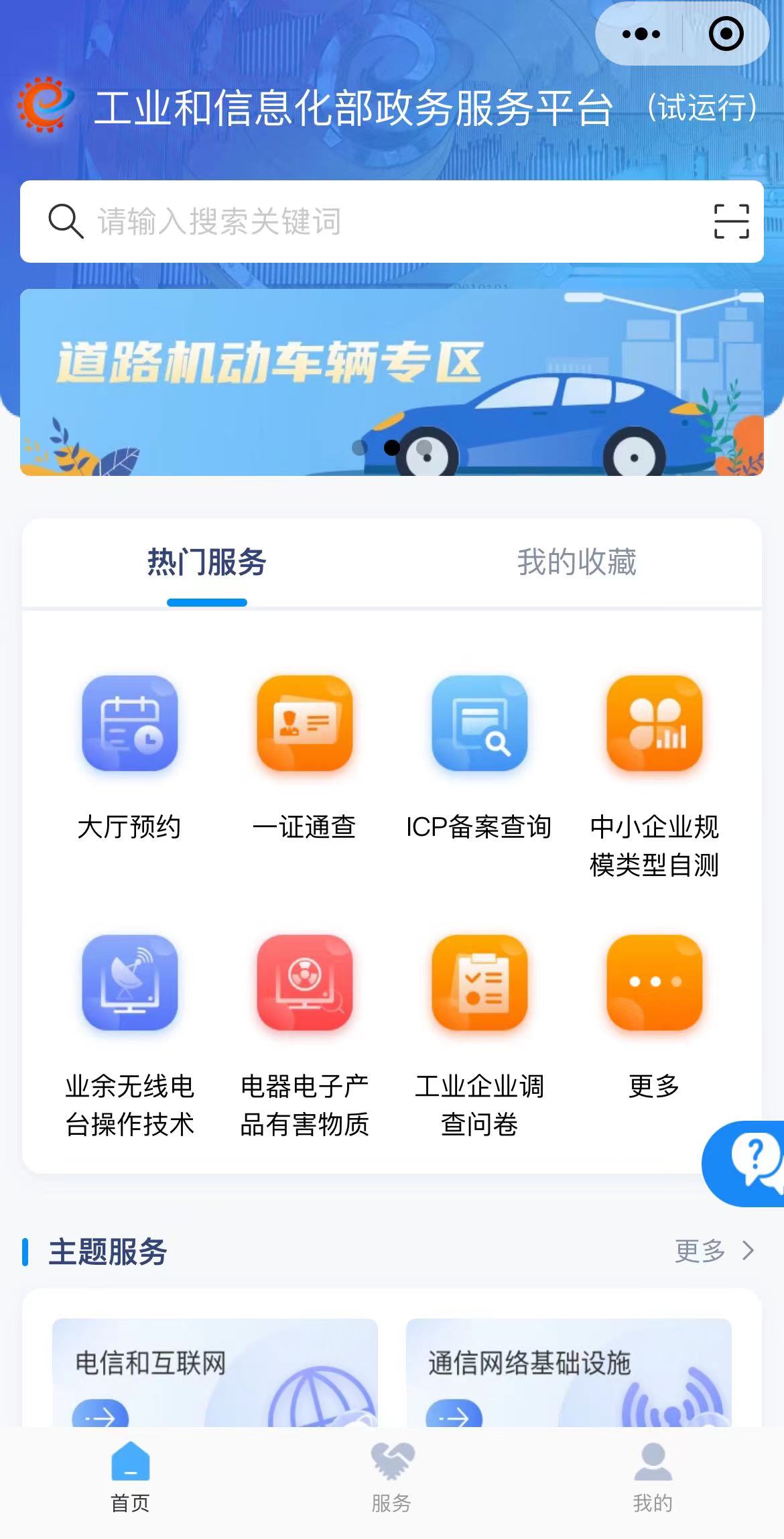
Task: Open the 电信和互联网 topic card
Action: (214, 1371)
